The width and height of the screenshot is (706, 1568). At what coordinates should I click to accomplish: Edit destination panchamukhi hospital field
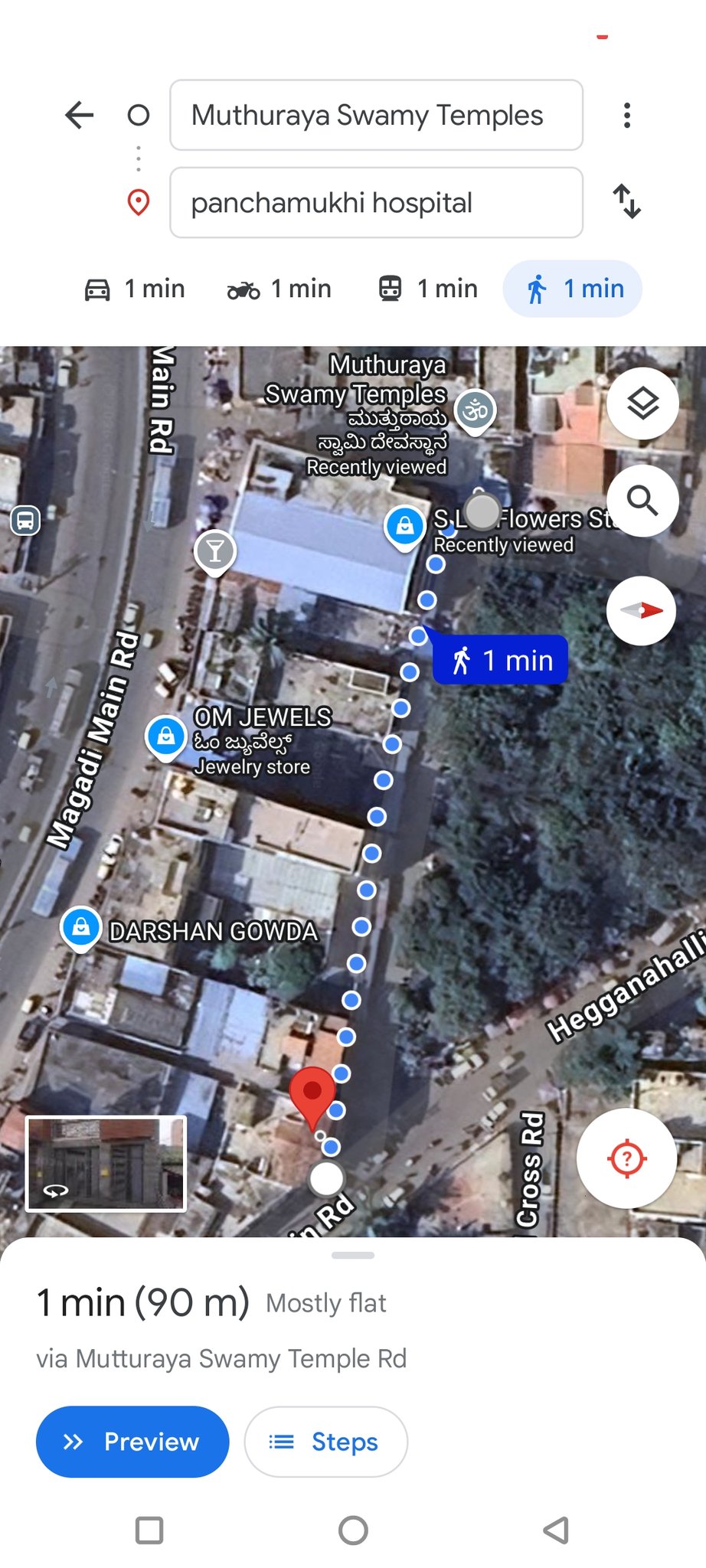pyautogui.click(x=375, y=203)
